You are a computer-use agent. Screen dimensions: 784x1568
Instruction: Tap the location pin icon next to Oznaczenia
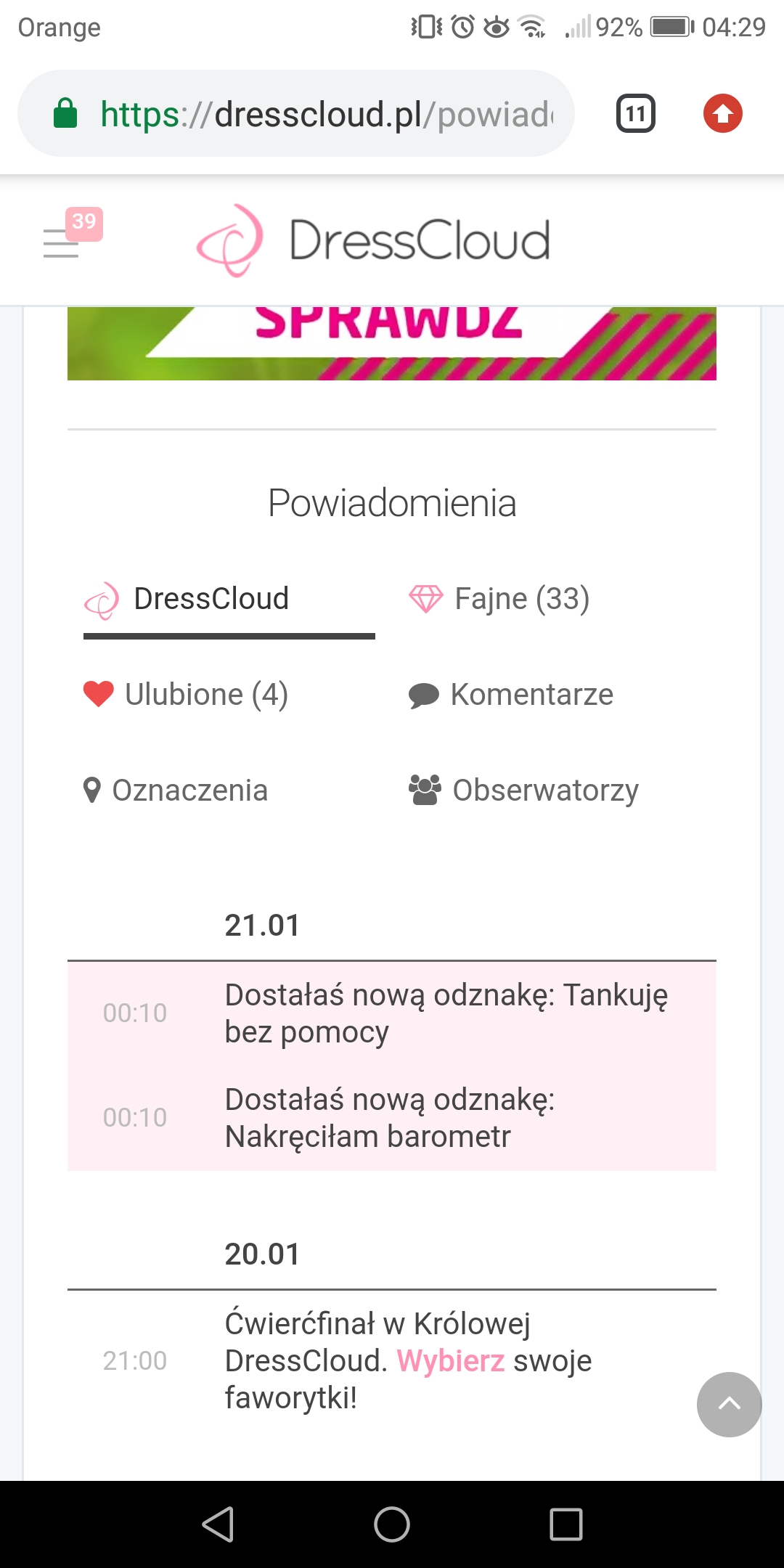click(93, 790)
